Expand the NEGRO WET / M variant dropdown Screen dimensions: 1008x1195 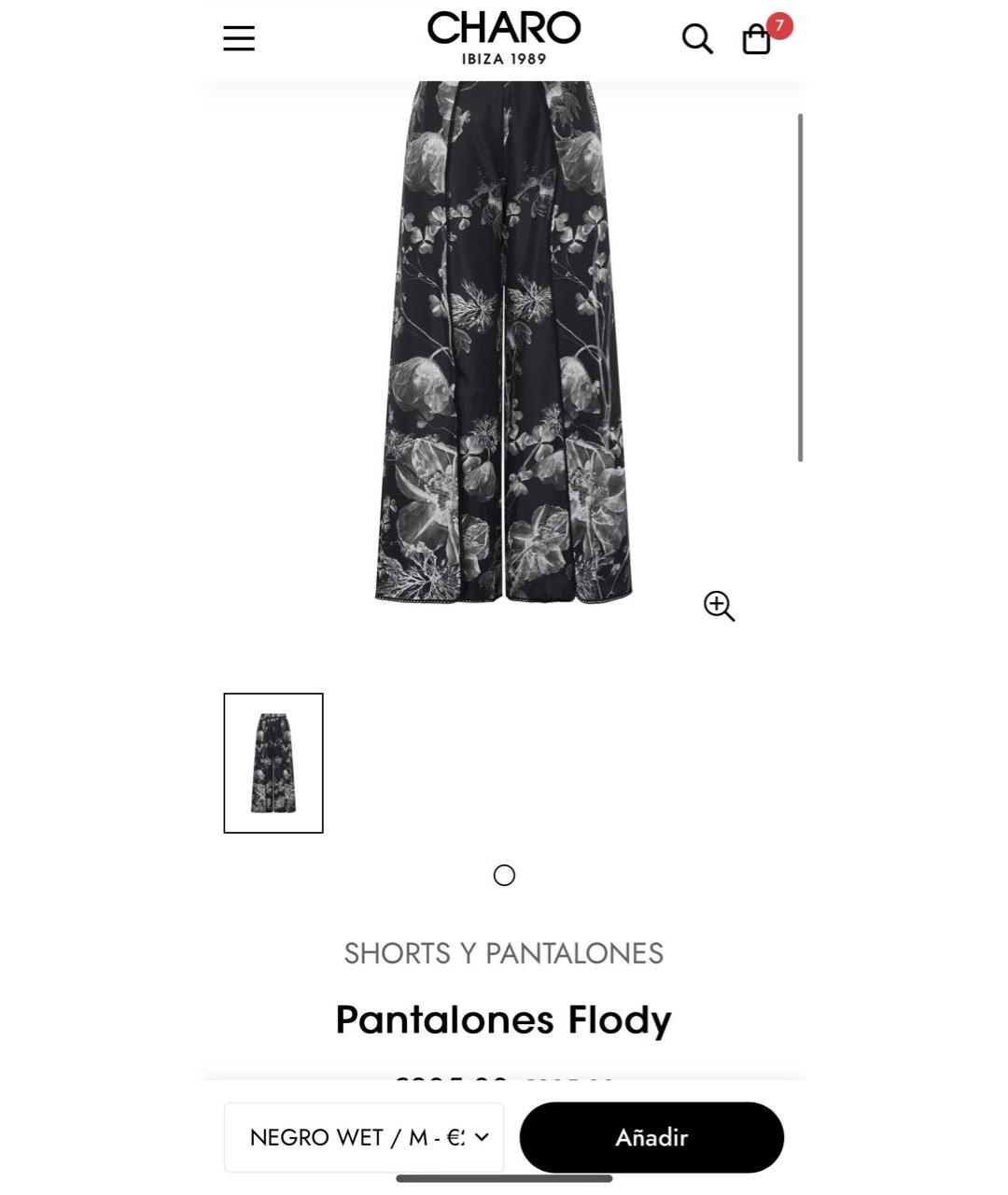[x=364, y=1137]
